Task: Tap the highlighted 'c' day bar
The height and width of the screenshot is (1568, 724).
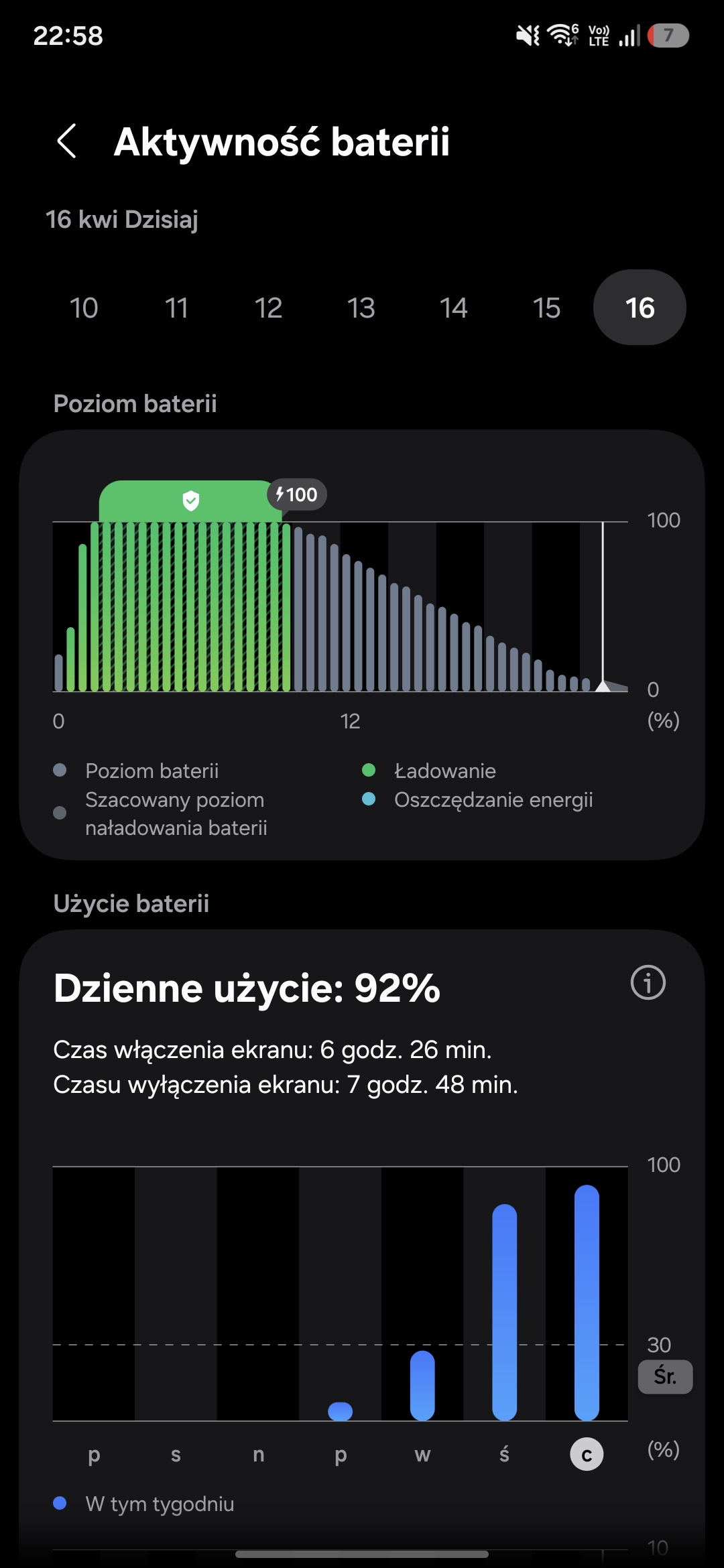Action: coord(587,1302)
